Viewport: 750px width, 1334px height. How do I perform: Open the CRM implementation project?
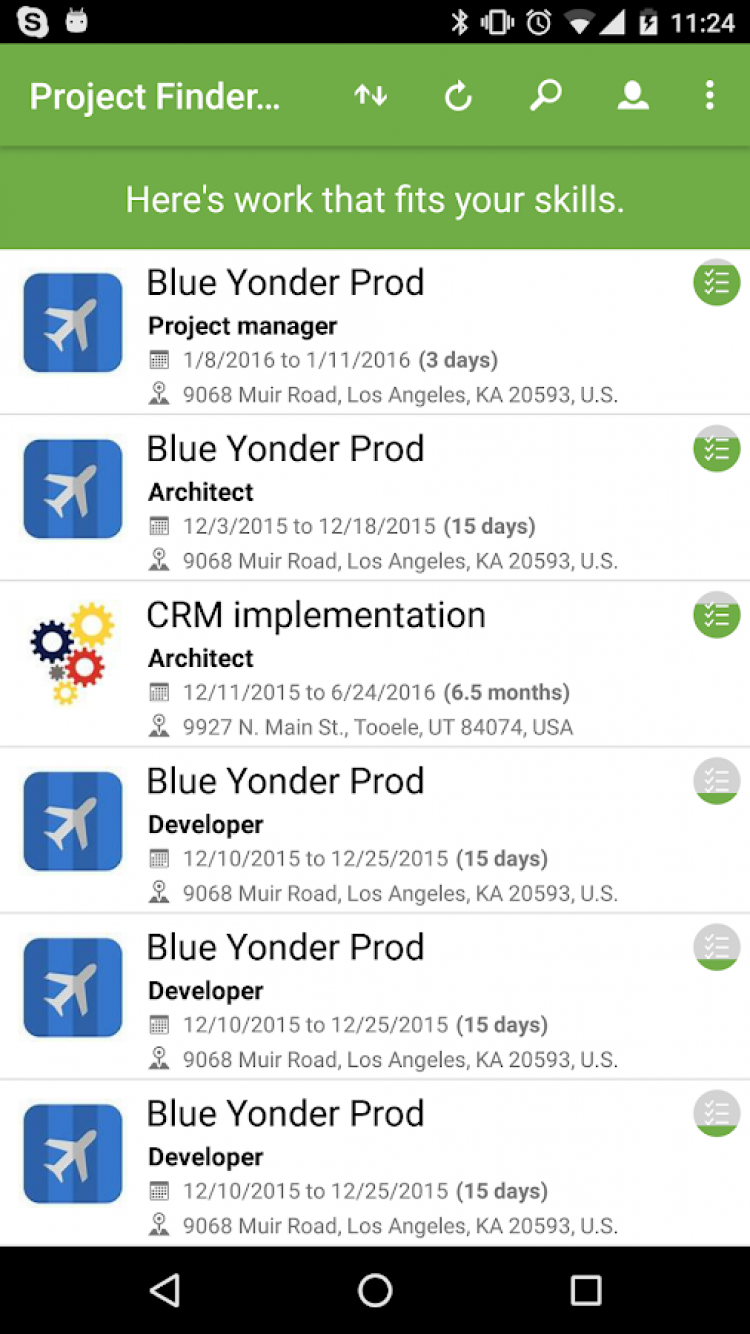pos(380,664)
